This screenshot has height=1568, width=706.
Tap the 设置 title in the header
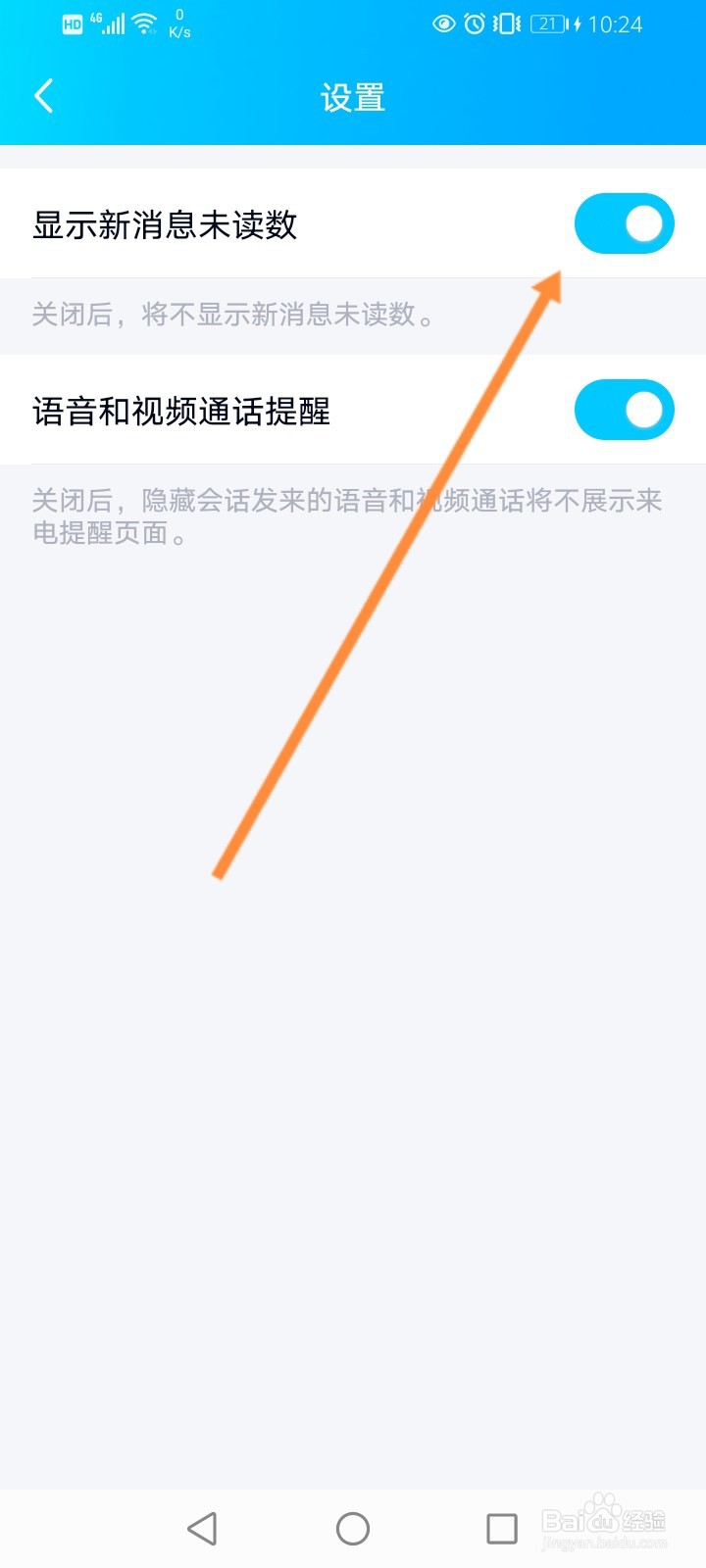click(x=353, y=97)
